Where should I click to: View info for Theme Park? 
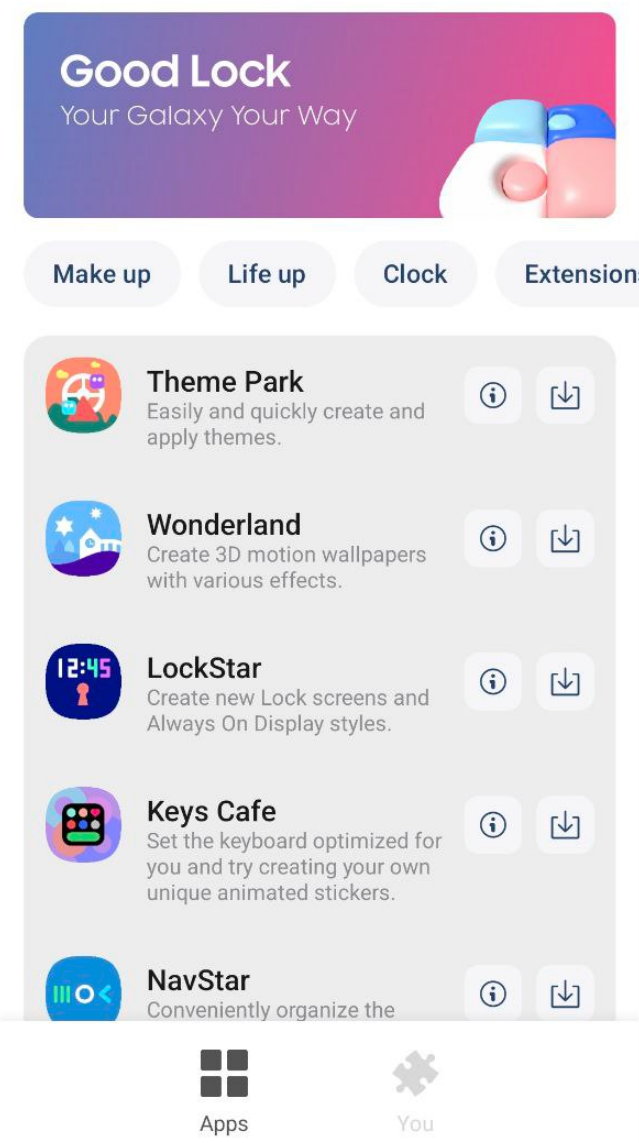click(x=492, y=396)
